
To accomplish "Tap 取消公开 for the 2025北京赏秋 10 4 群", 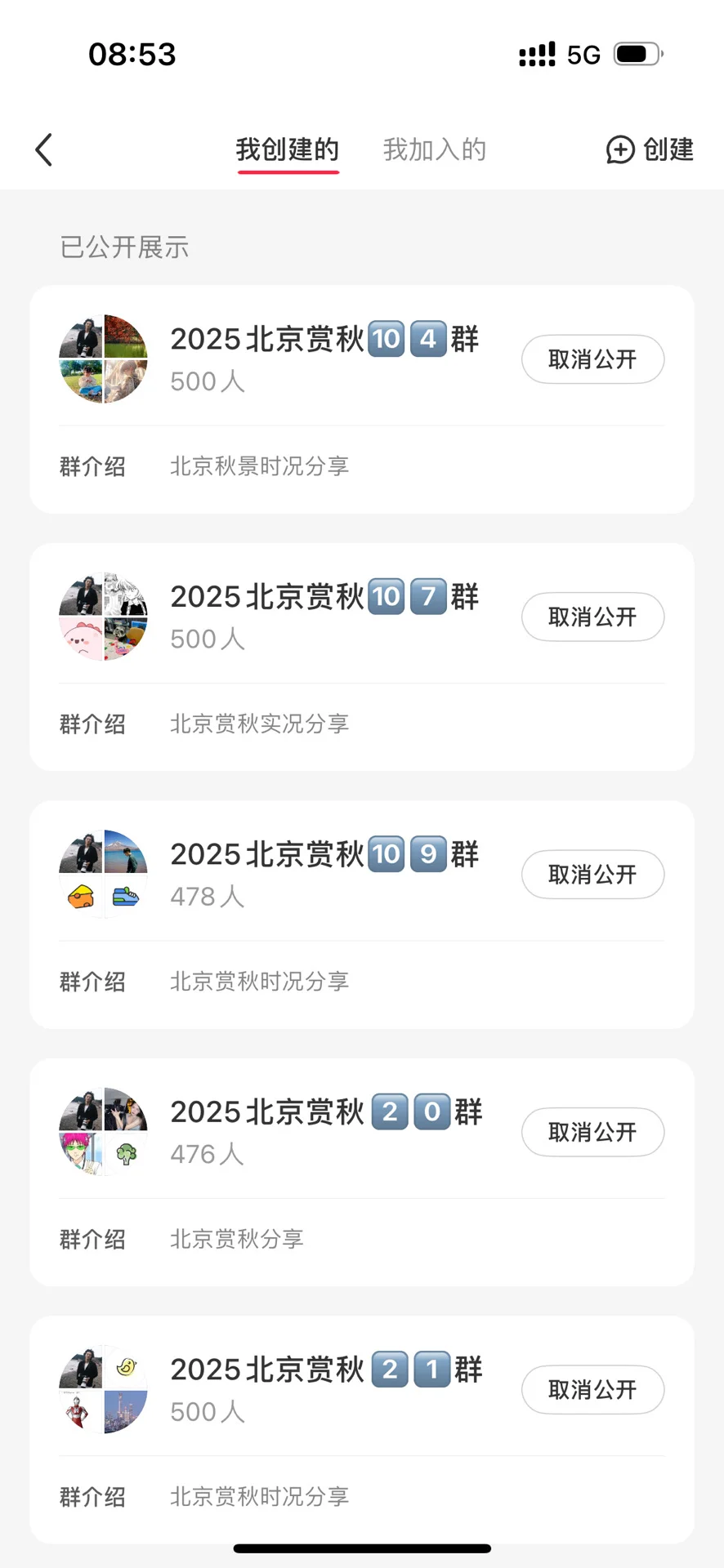I will (x=592, y=359).
